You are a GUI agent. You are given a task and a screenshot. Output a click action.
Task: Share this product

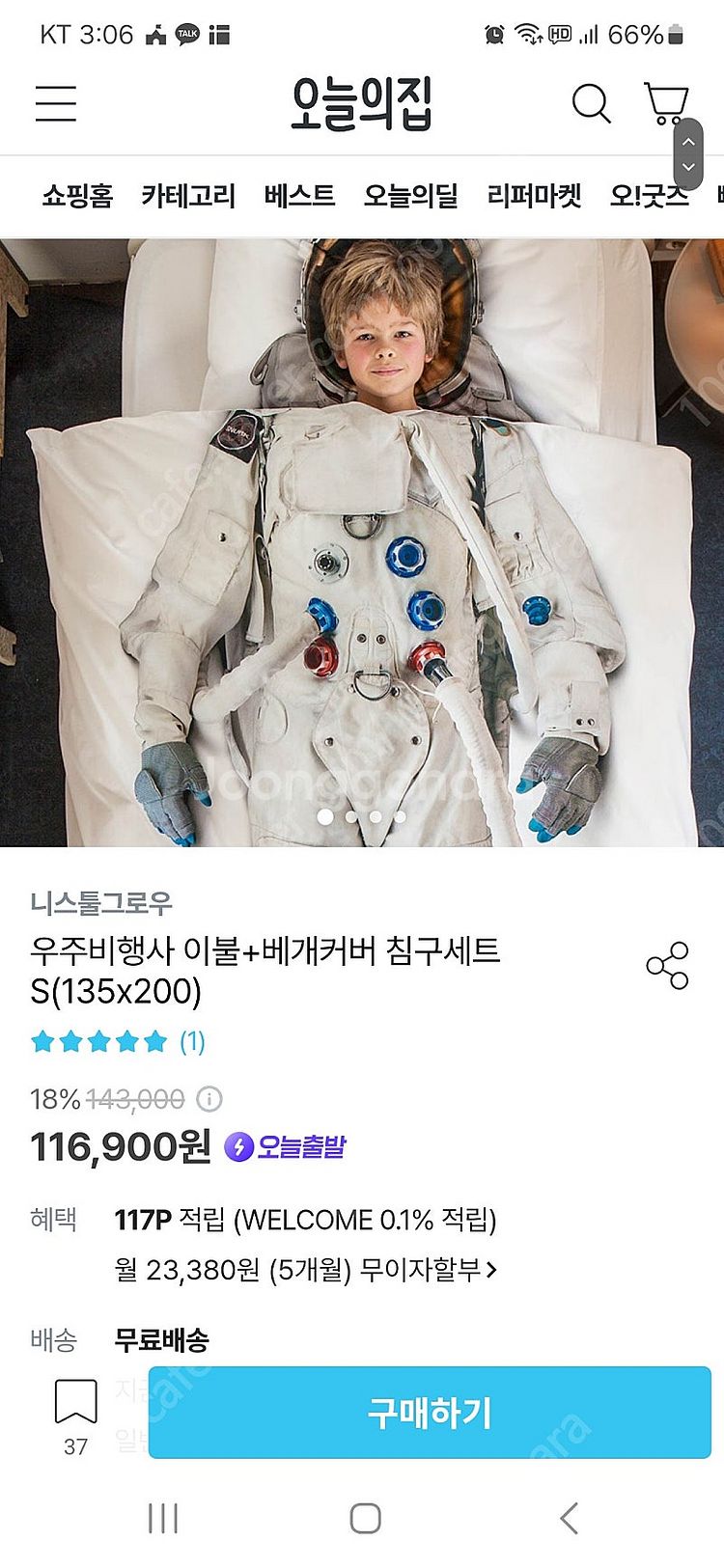[667, 966]
